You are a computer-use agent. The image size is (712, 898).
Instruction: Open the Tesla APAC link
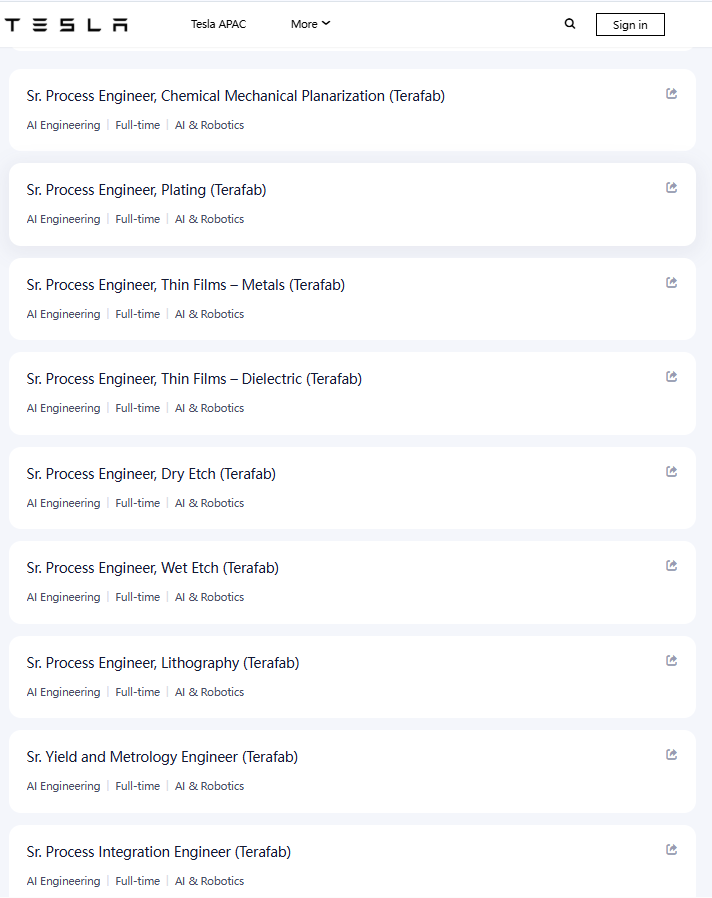pos(218,24)
